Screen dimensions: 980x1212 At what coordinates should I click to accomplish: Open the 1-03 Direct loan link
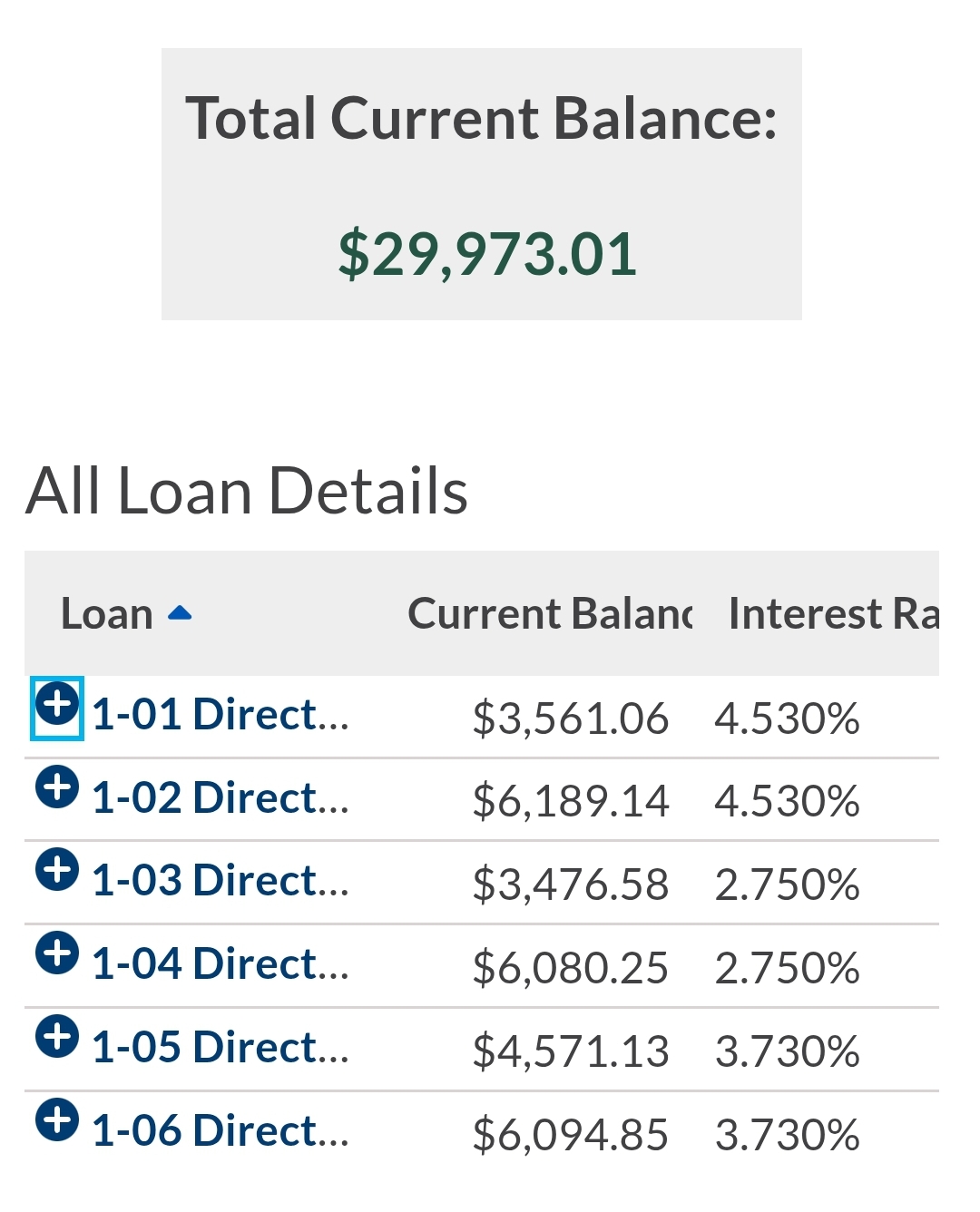[x=220, y=881]
